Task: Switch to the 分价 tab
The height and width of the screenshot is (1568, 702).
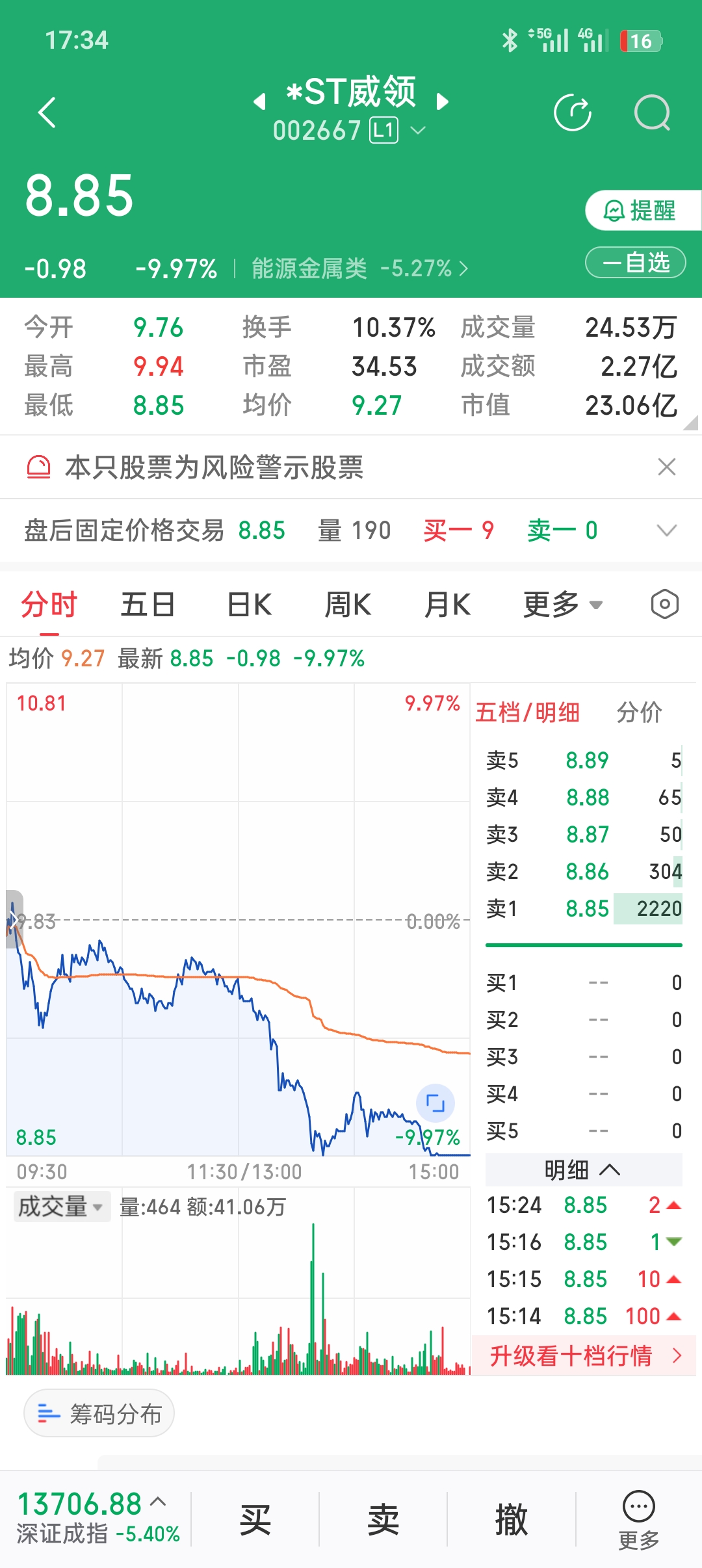Action: (639, 712)
